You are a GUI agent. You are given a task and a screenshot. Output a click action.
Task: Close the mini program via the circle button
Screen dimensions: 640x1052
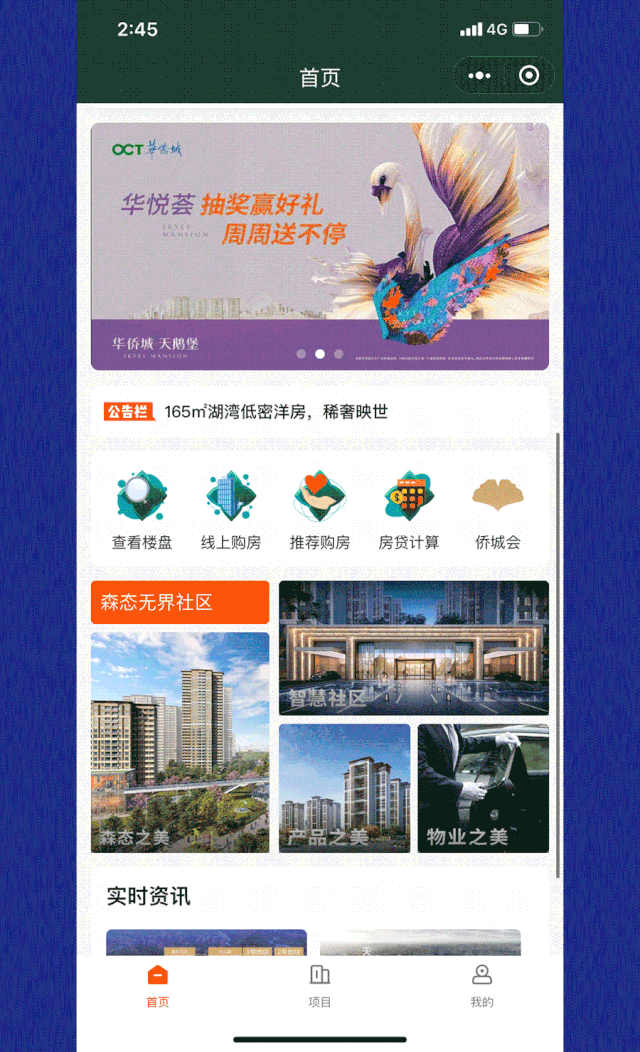[529, 76]
